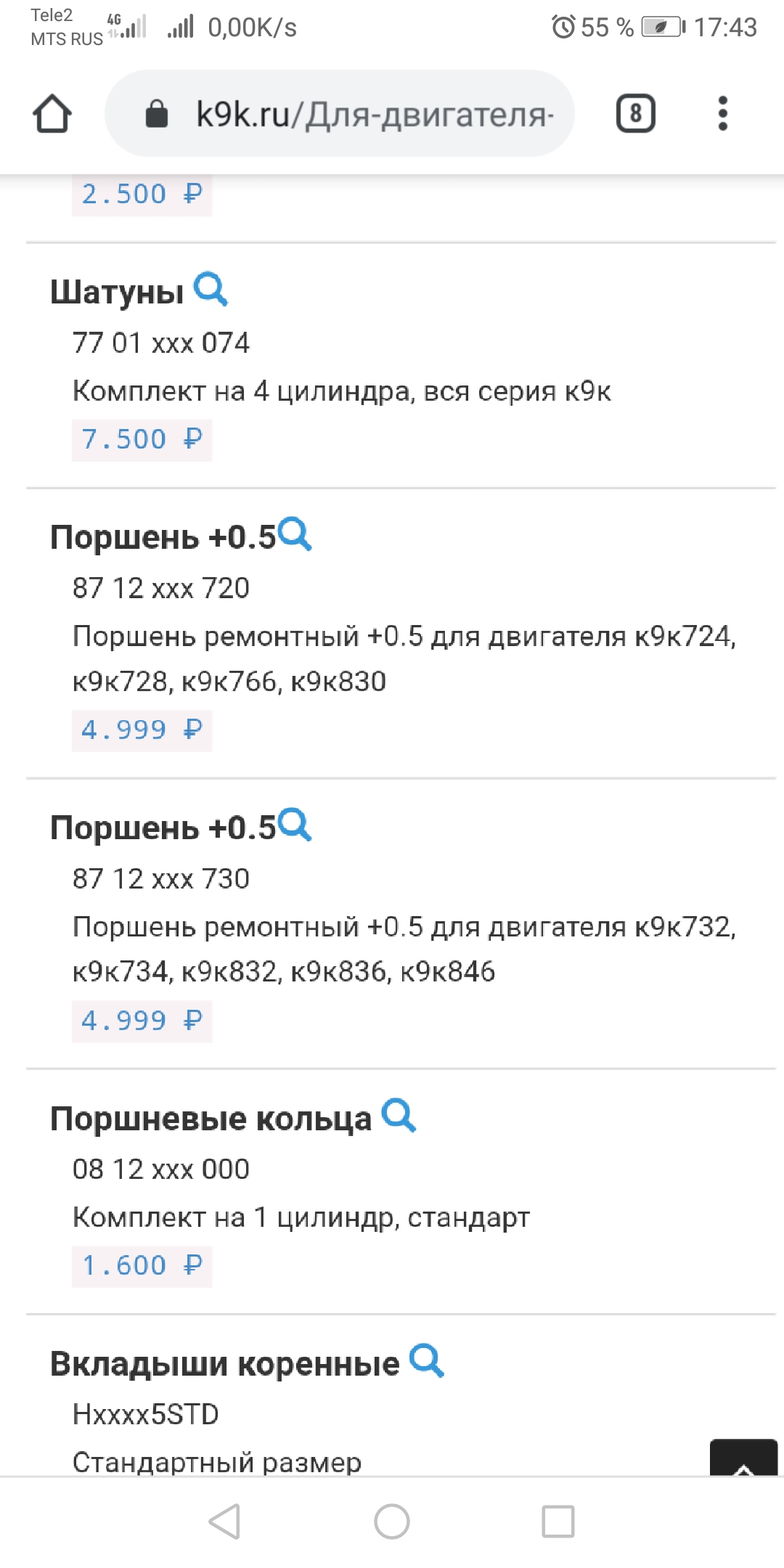Open the recent apps overview
Viewport: 784px width, 1568px height.
(558, 1522)
